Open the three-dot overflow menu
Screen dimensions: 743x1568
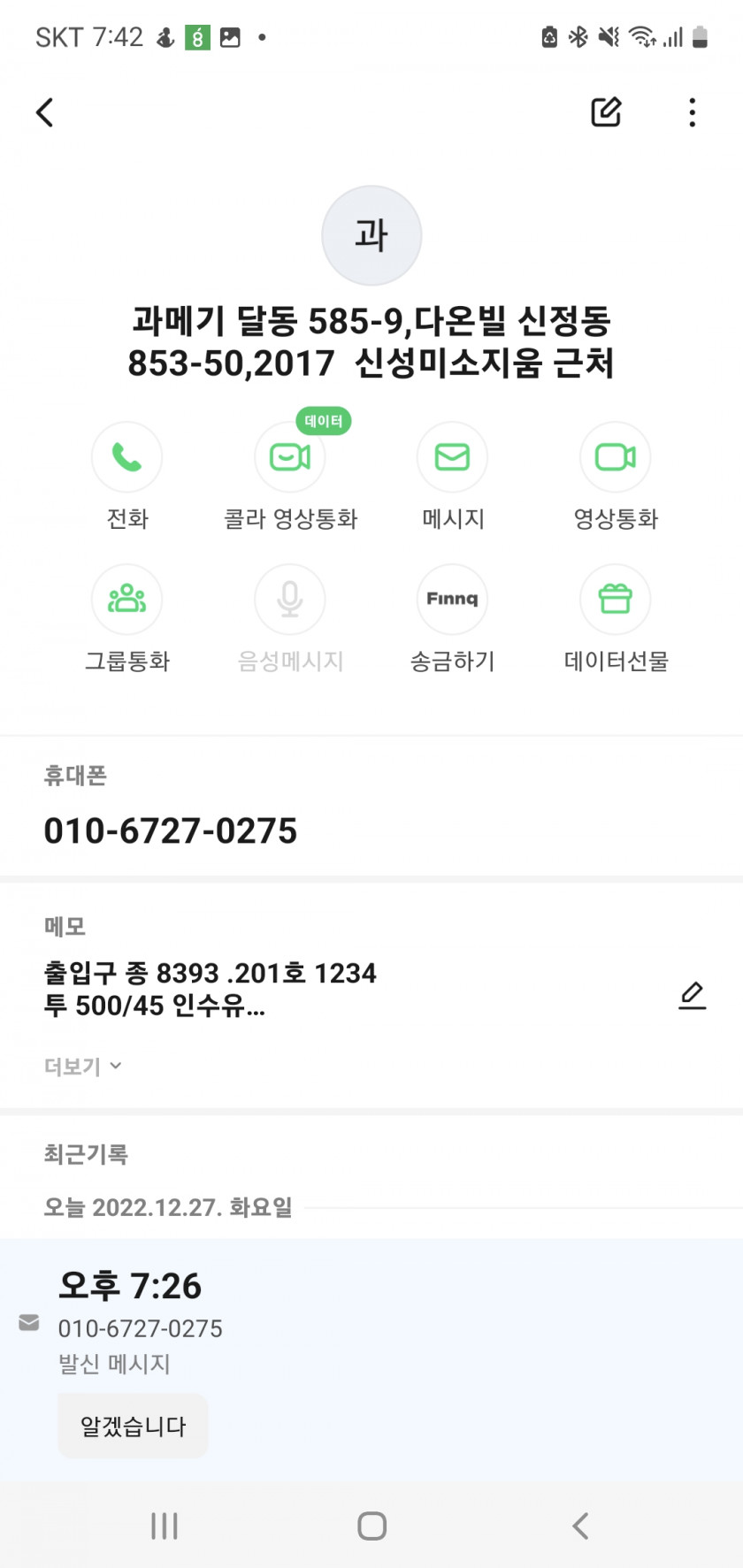point(692,112)
